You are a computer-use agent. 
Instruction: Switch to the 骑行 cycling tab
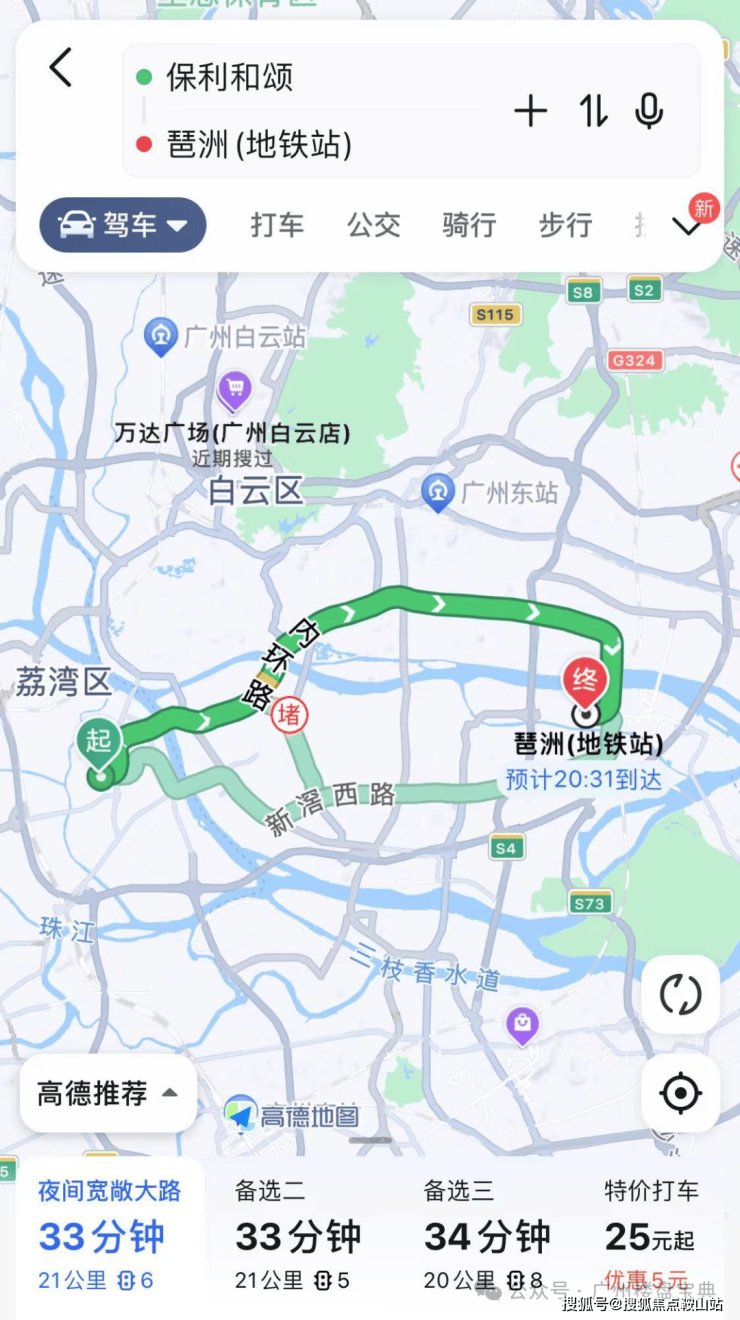469,225
